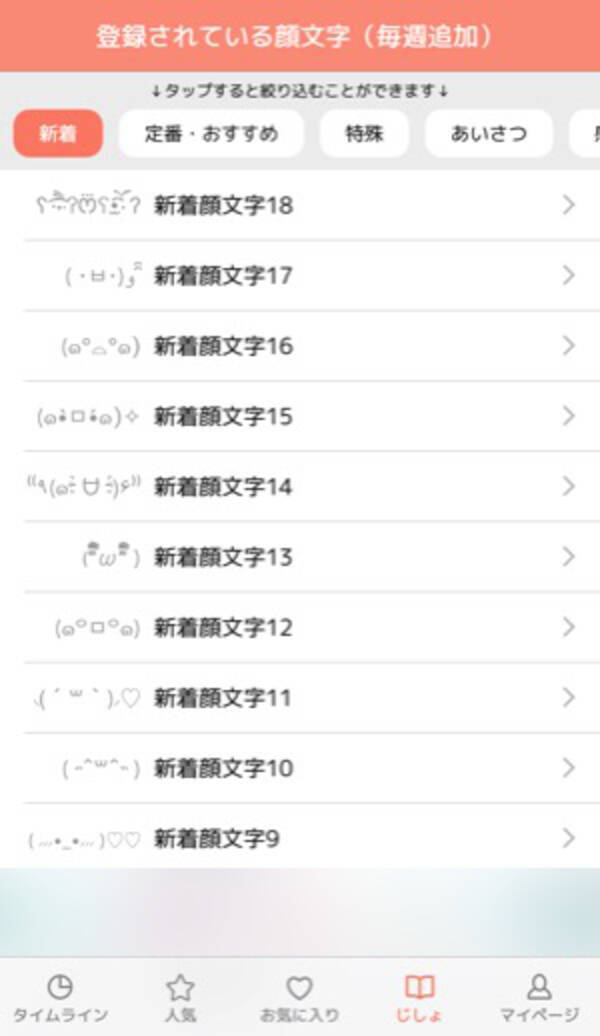This screenshot has width=600, height=1036.
Task: View 新着顔文字16
Action: point(300,346)
